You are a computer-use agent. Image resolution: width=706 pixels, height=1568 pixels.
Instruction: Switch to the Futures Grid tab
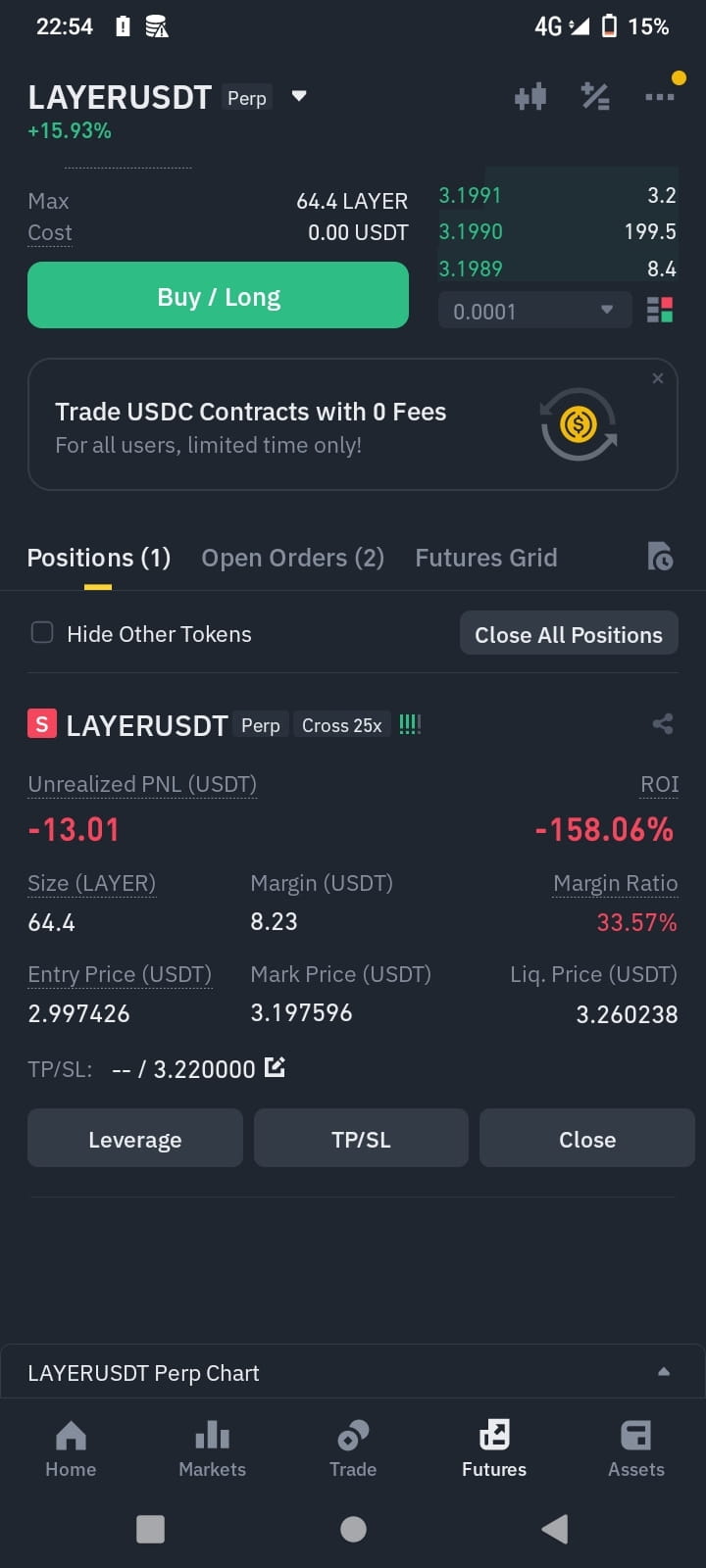click(486, 558)
